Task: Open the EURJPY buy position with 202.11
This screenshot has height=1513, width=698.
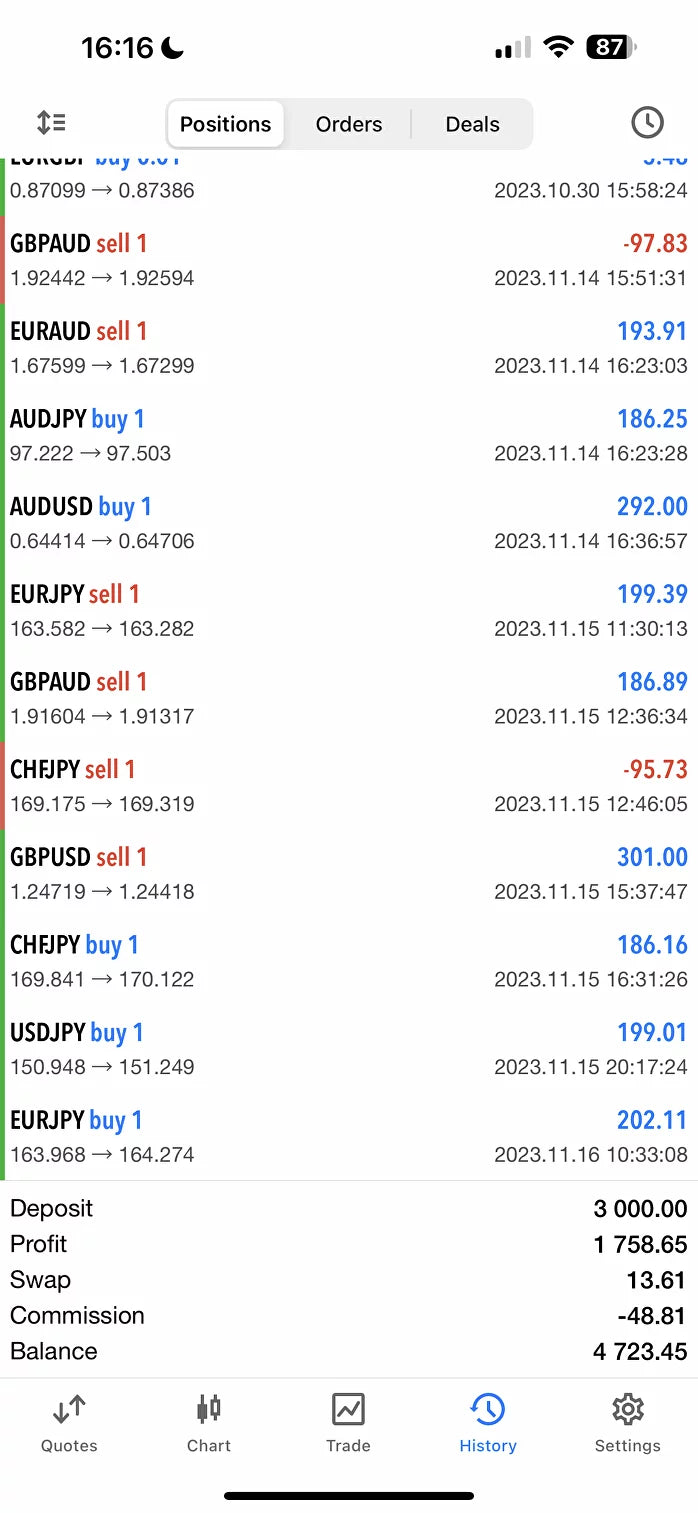Action: click(349, 1136)
